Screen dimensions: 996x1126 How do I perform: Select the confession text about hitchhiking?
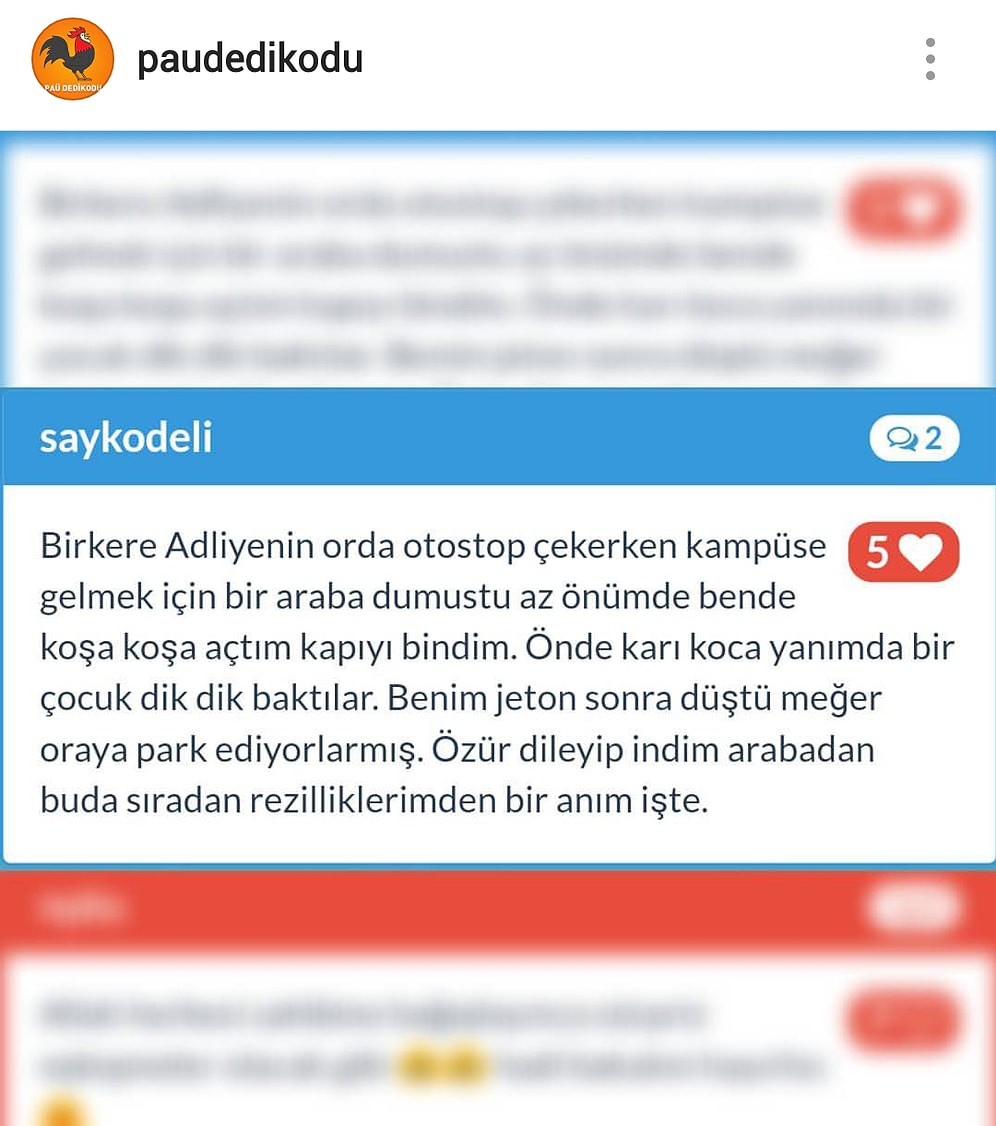pos(440,670)
